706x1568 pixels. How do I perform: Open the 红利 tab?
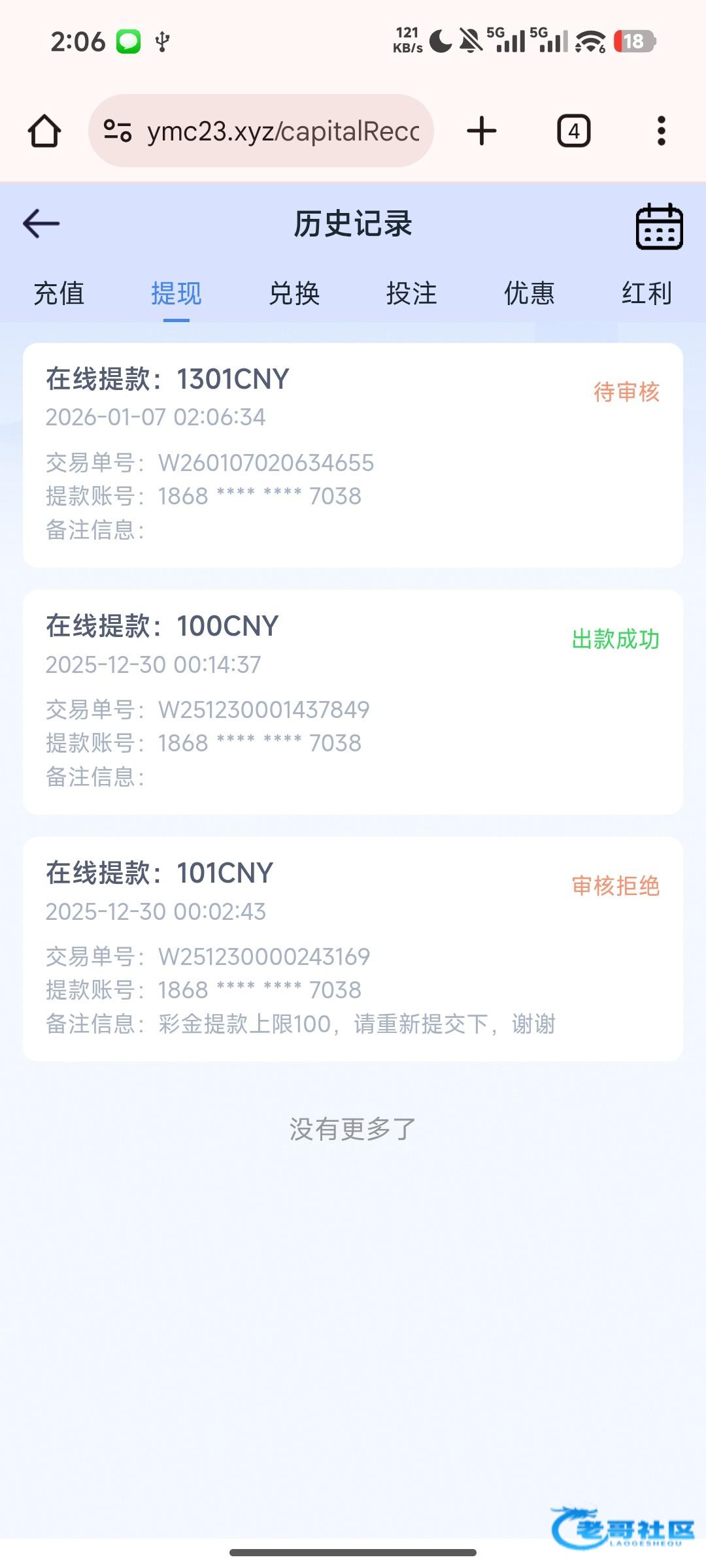click(x=647, y=293)
